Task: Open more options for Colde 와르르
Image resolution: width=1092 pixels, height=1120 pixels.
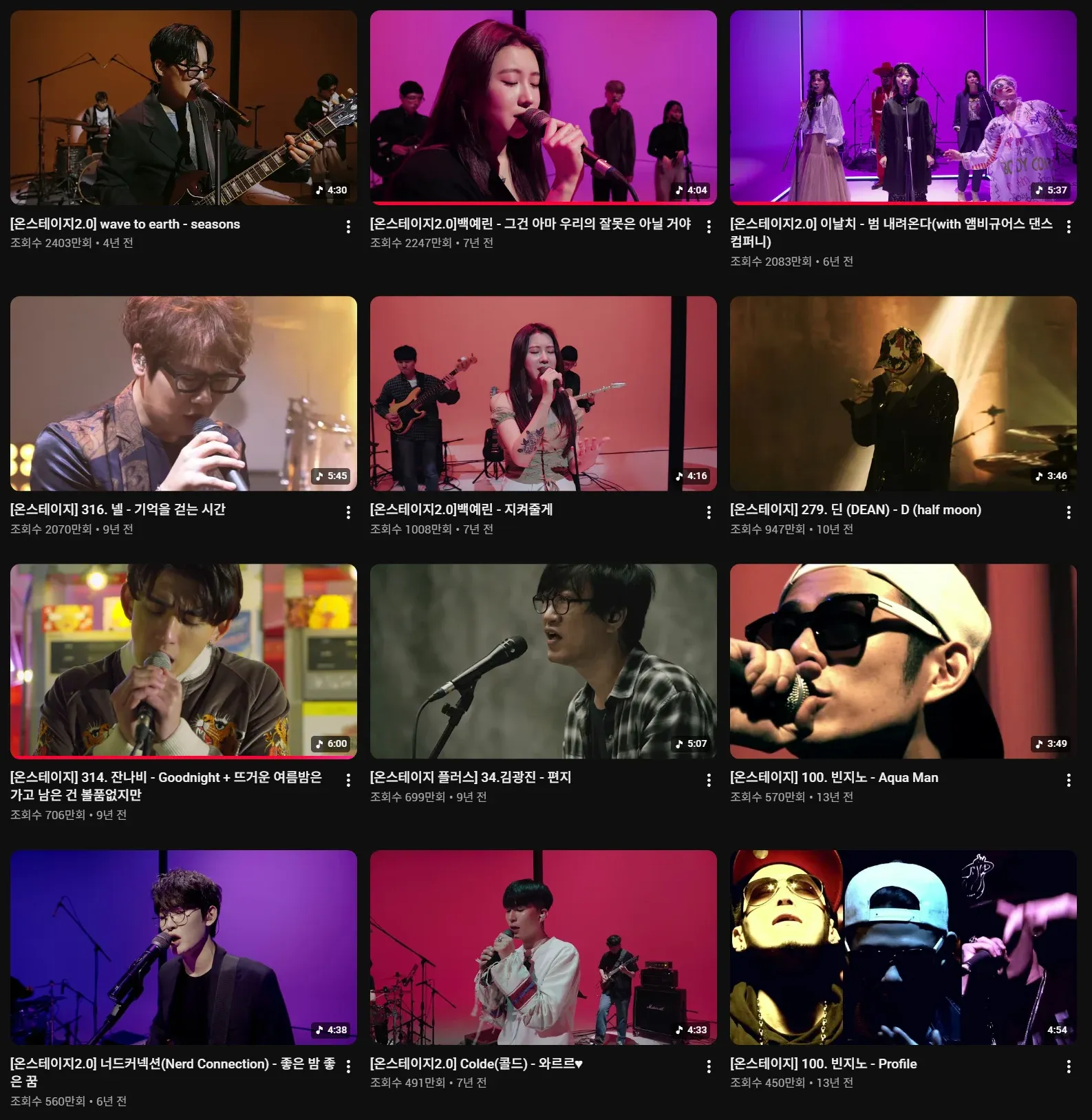Action: pyautogui.click(x=709, y=1066)
